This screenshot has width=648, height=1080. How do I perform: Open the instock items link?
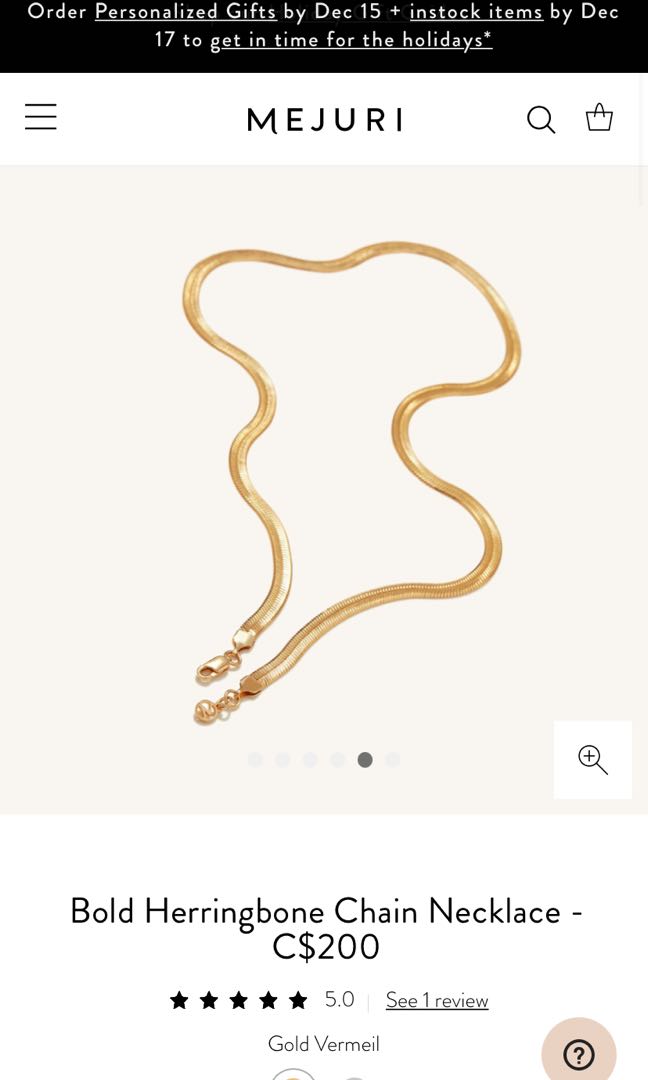point(476,12)
